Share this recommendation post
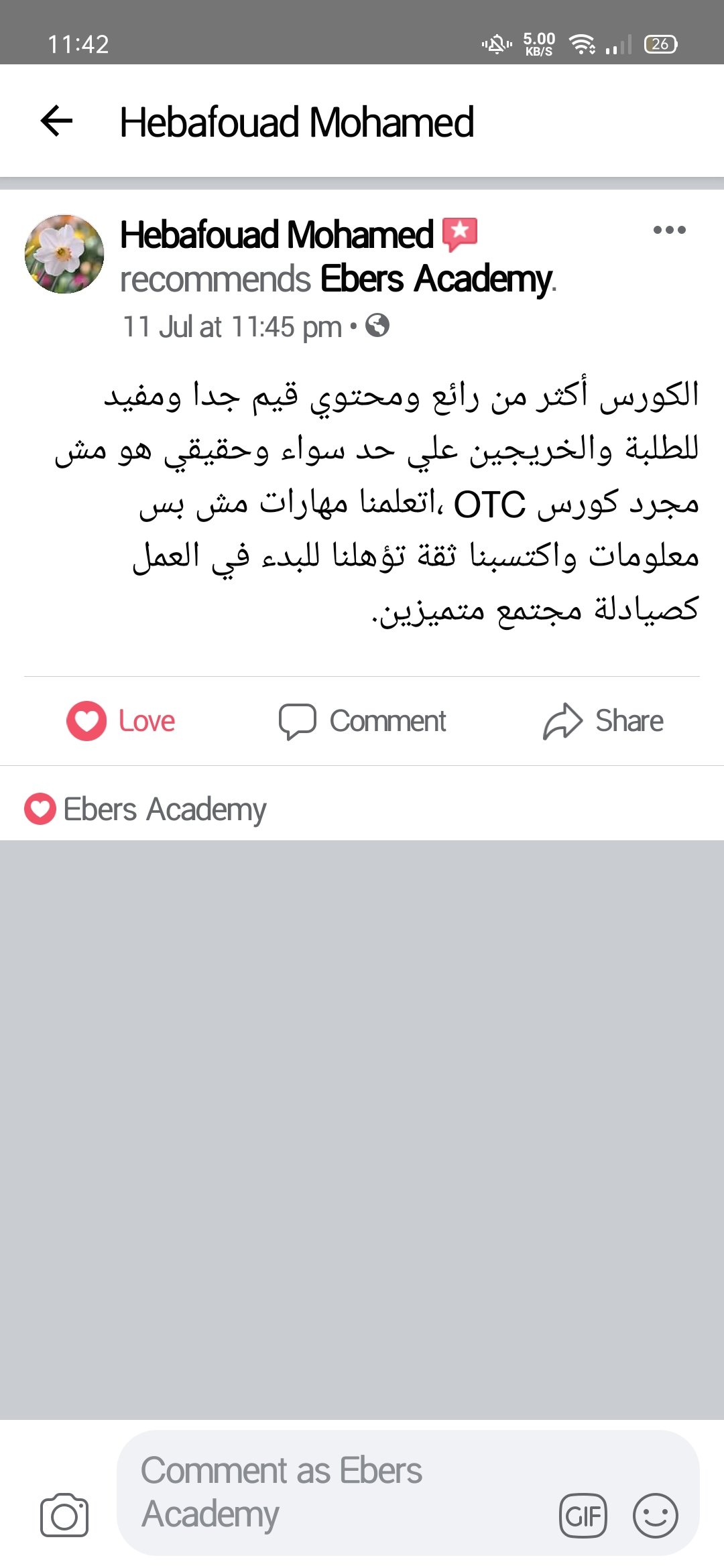The width and height of the screenshot is (724, 1568). pyautogui.click(x=603, y=721)
